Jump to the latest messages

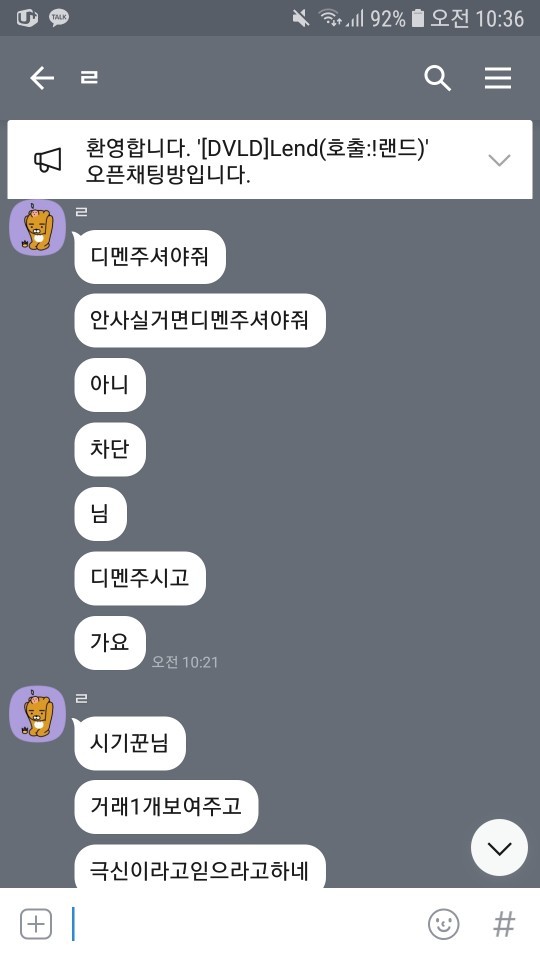coord(499,848)
